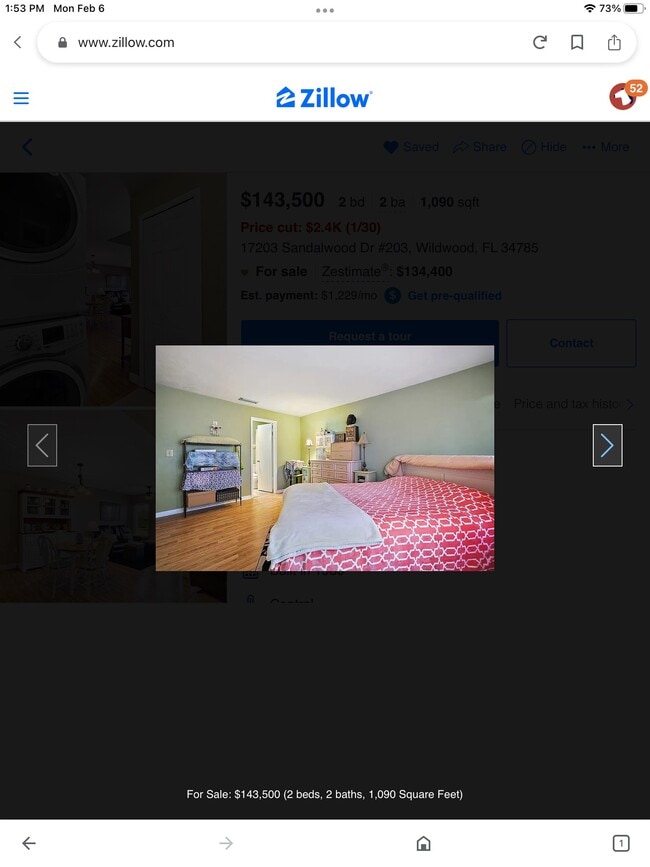Tap the enlarged bedroom photo
This screenshot has height=867, width=650.
(x=324, y=458)
